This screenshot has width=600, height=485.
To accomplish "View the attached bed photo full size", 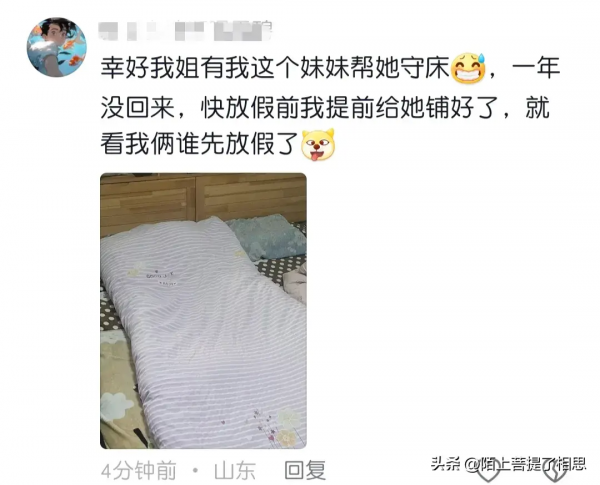I will tap(203, 310).
